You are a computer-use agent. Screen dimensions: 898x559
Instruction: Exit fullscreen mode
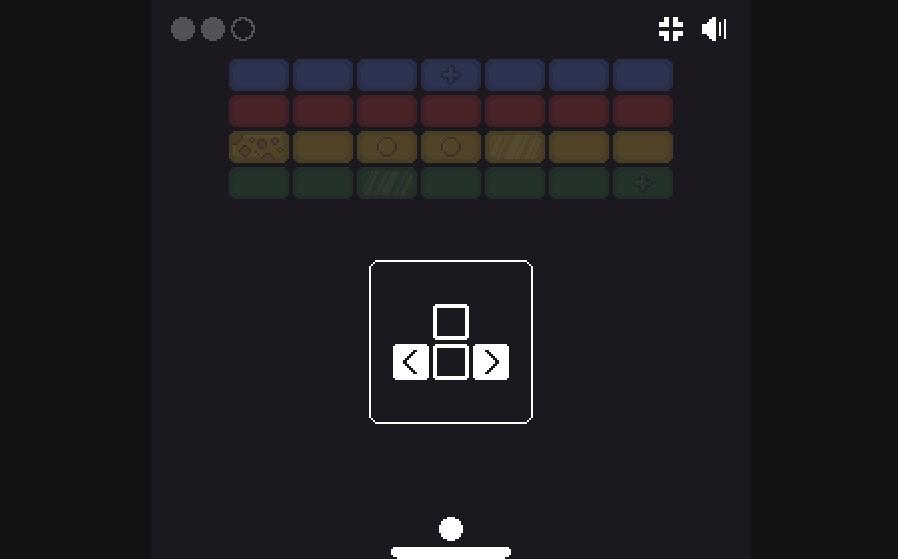671,29
